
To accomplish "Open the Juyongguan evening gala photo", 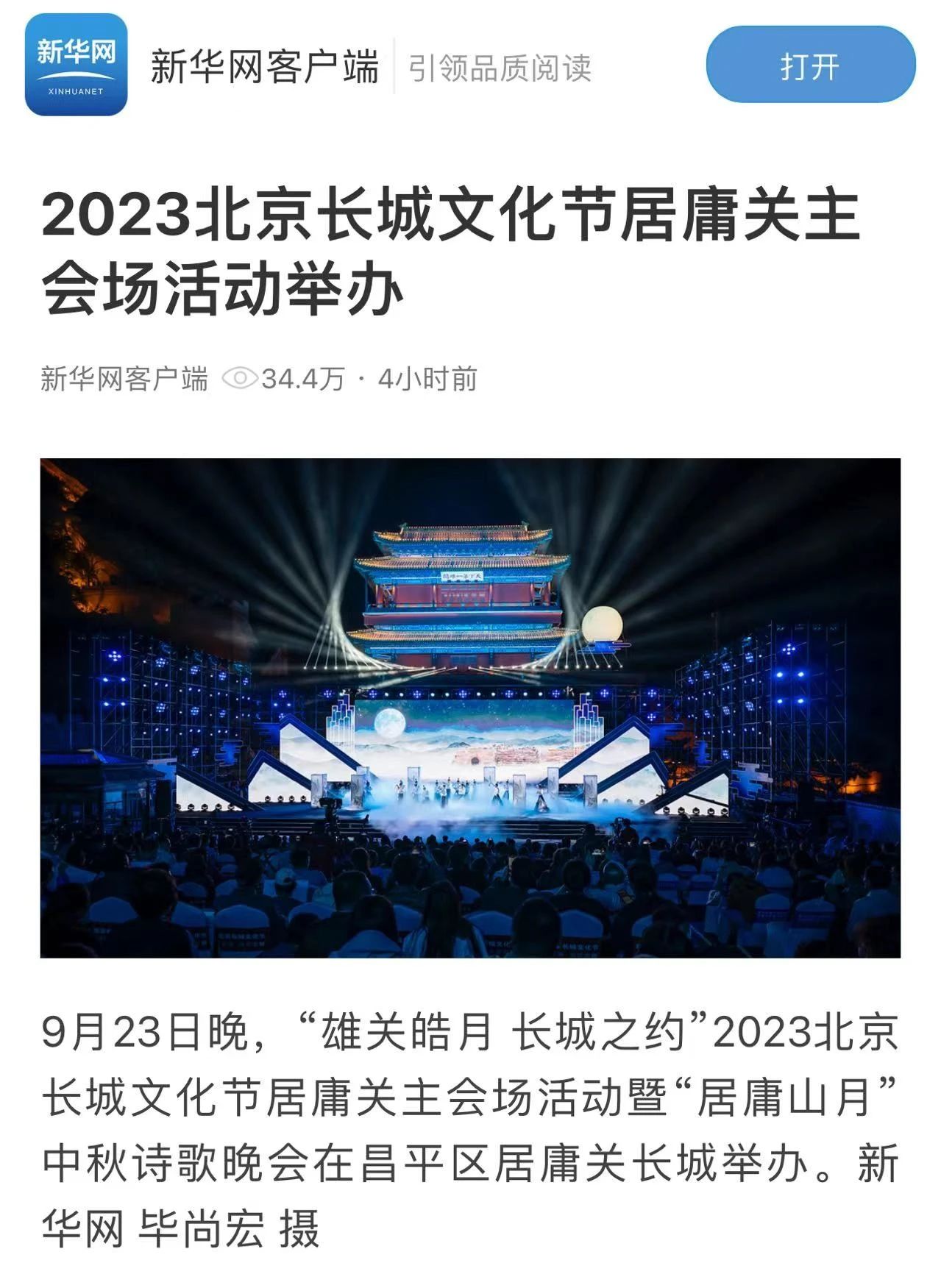I will (x=470, y=708).
